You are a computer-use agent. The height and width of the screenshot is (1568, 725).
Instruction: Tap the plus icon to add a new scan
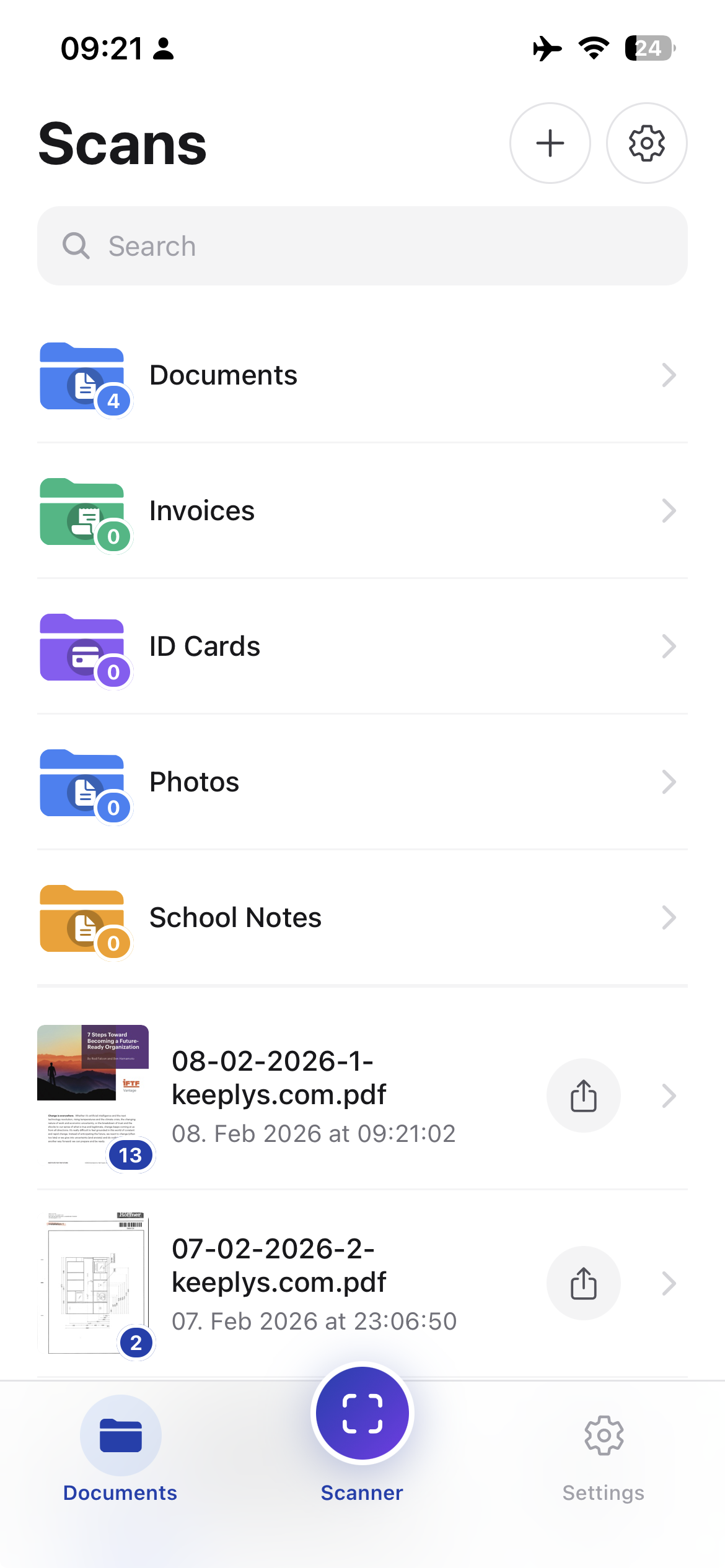tap(550, 142)
